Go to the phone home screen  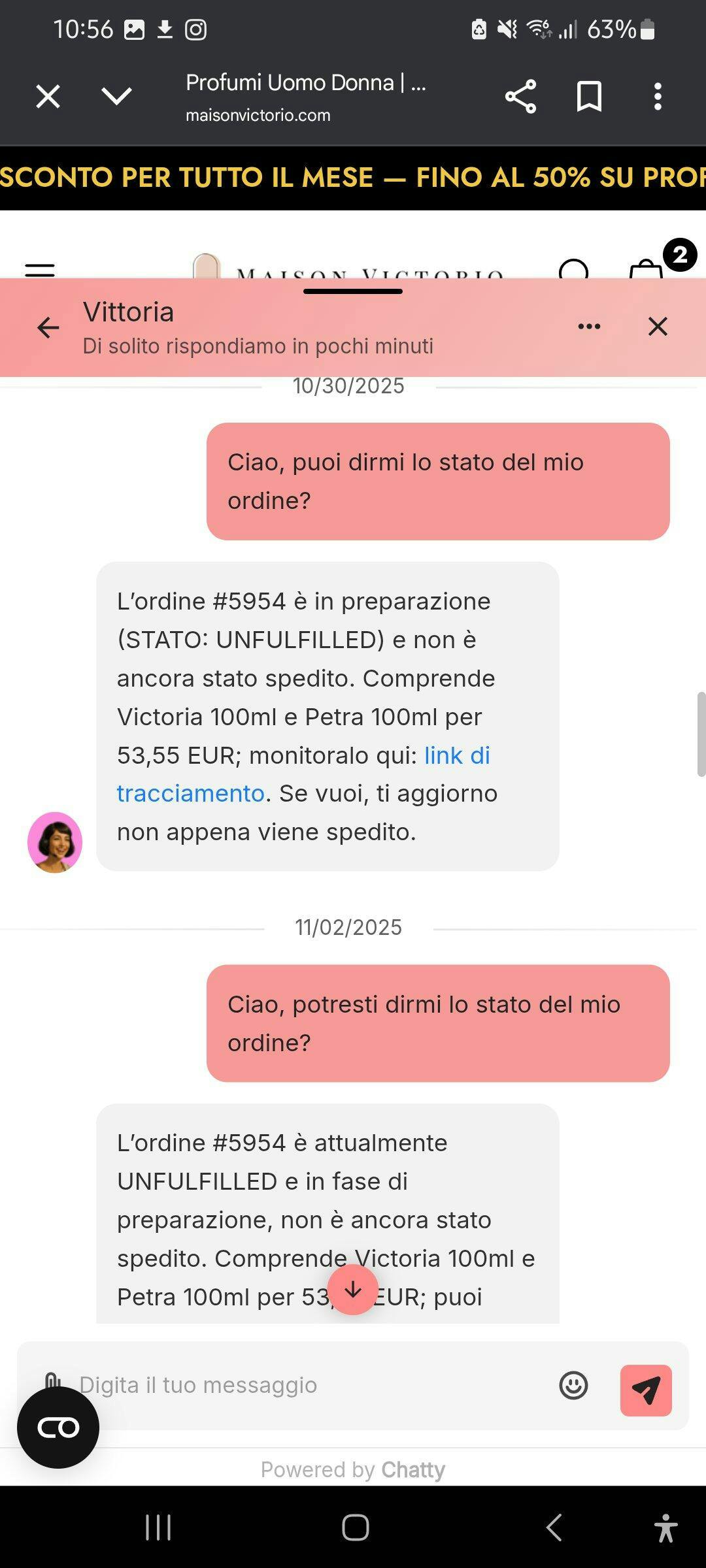tap(355, 1527)
